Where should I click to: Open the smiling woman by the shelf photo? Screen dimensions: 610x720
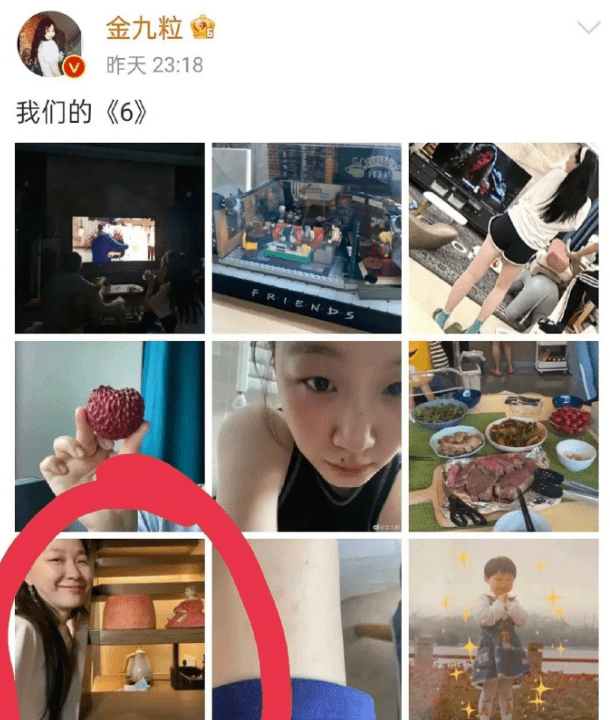[109, 630]
